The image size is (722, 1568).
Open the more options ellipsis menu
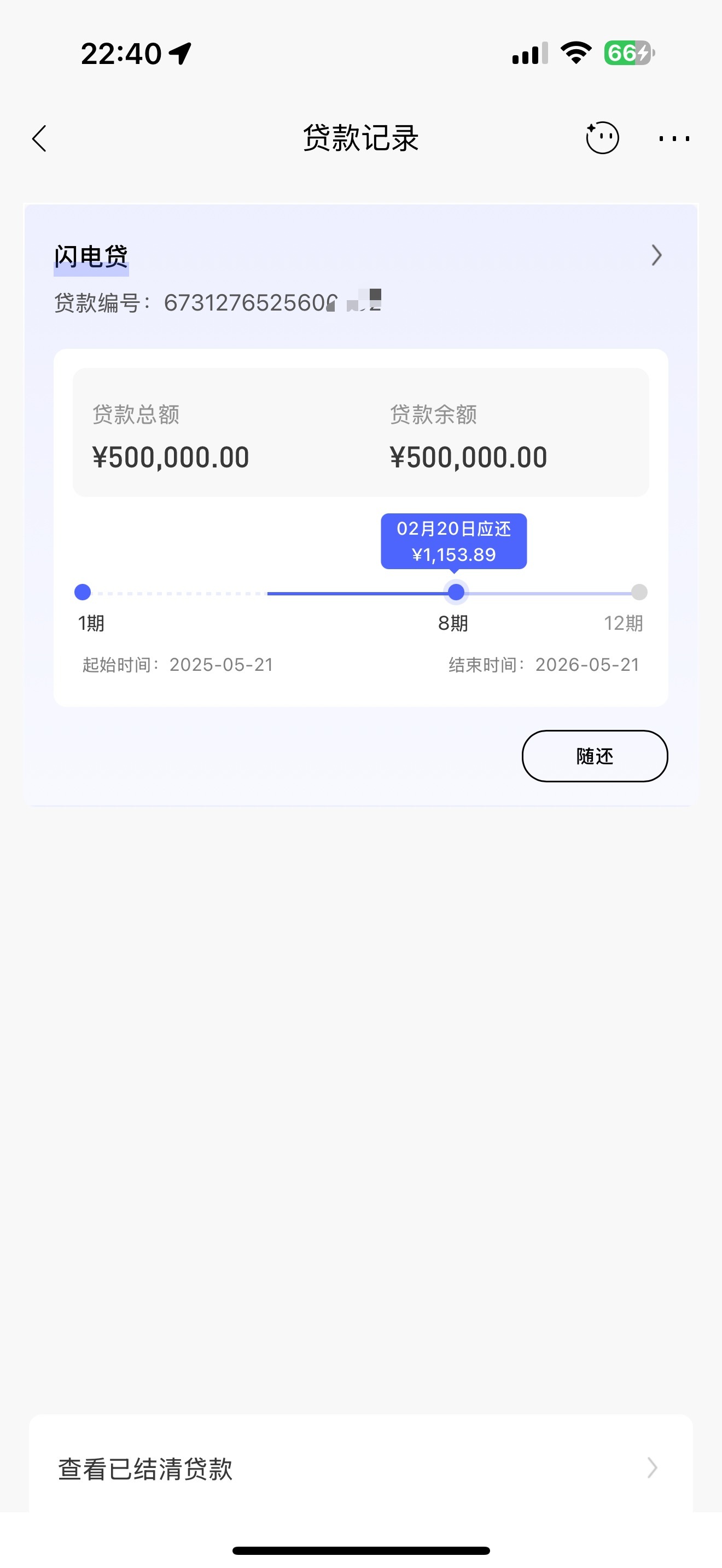(x=673, y=138)
